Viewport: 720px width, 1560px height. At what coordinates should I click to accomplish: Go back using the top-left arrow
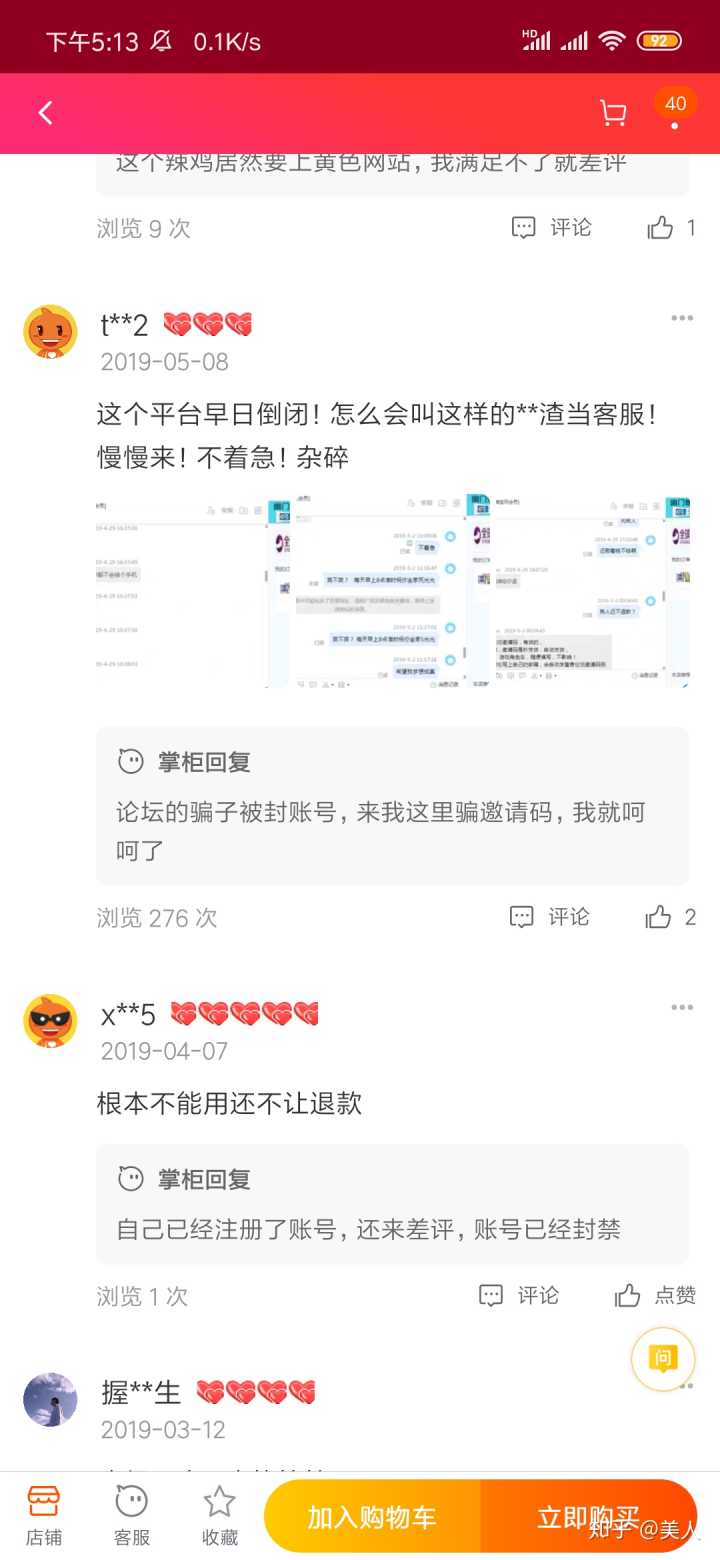(x=45, y=113)
